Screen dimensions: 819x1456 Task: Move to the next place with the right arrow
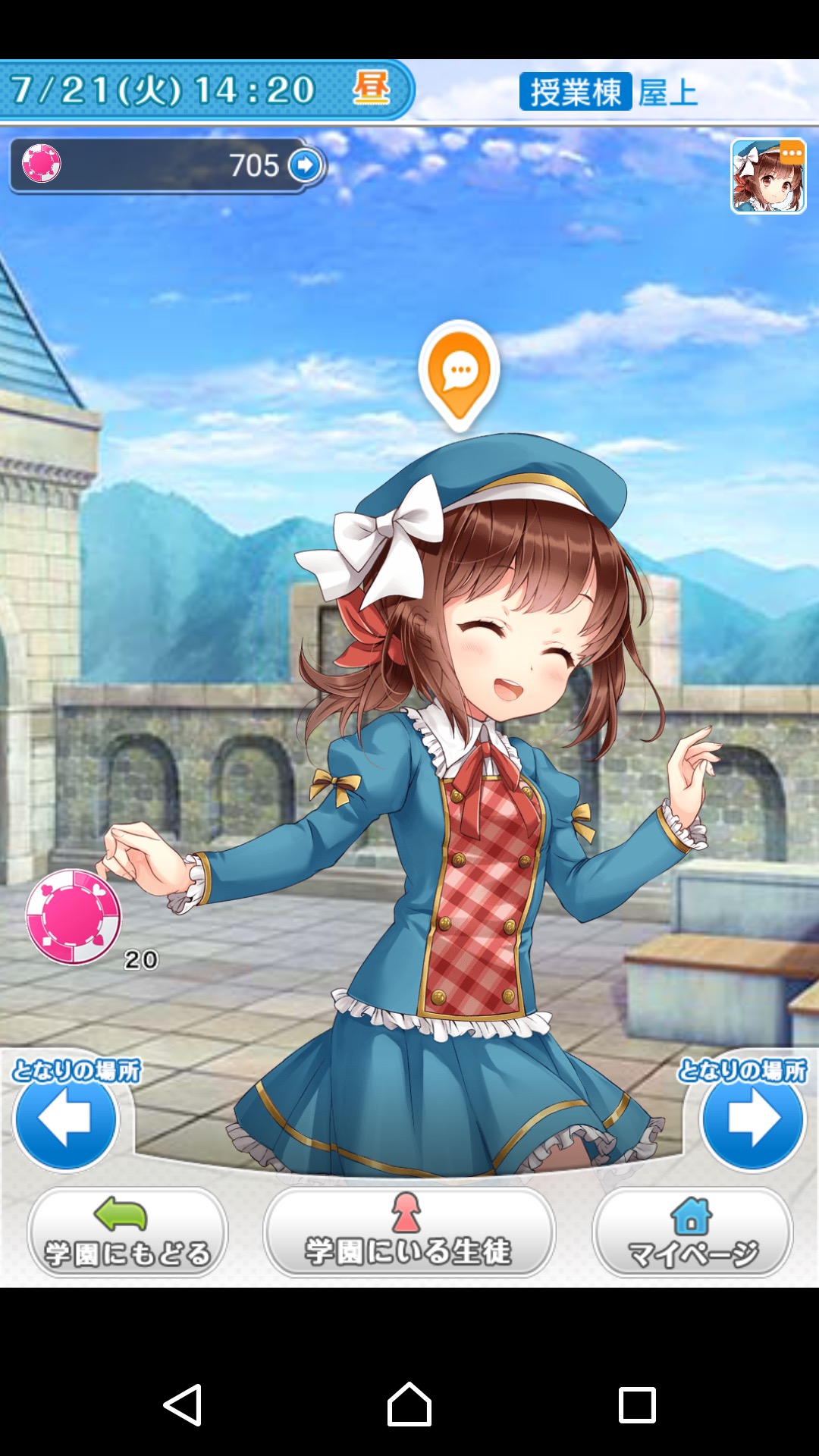[x=752, y=1118]
